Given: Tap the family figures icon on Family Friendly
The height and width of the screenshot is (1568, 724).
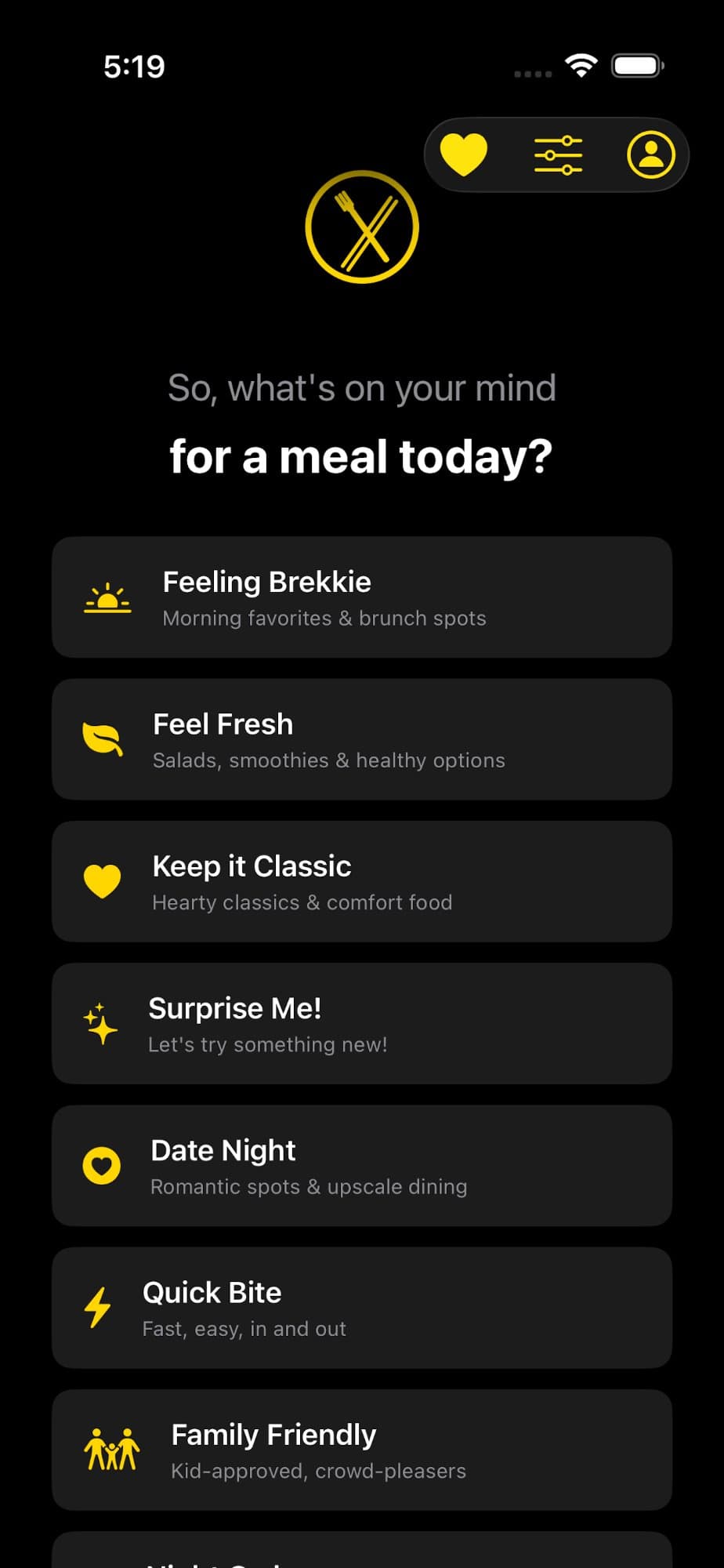Looking at the screenshot, I should 110,1449.
